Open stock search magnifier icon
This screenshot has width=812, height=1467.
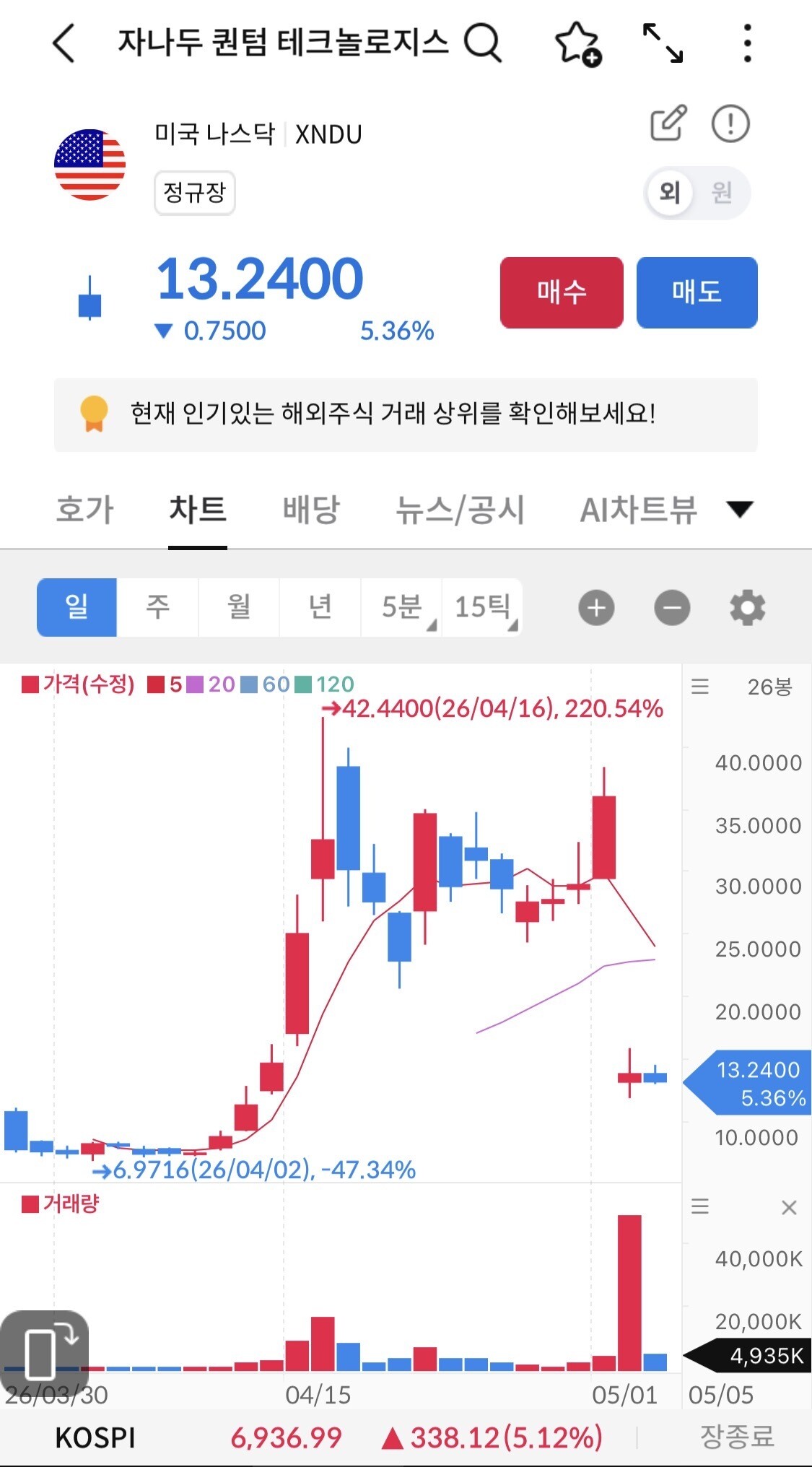(x=482, y=42)
